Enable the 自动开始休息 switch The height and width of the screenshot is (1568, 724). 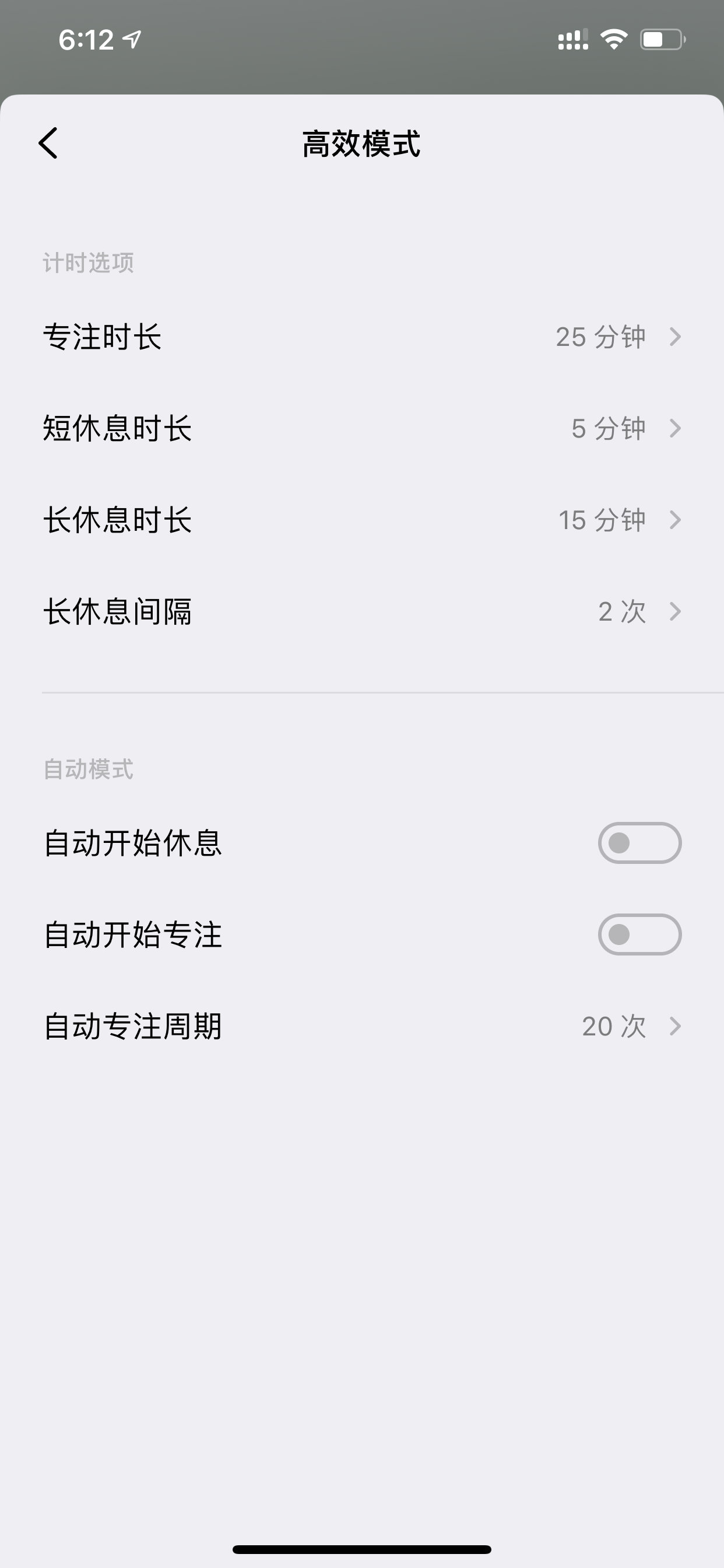(639, 843)
